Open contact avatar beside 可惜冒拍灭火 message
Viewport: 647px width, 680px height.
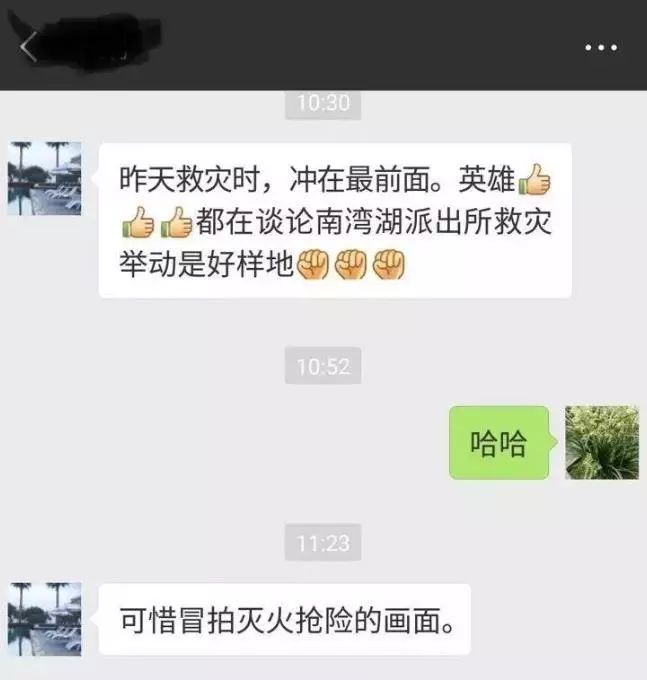(44, 618)
